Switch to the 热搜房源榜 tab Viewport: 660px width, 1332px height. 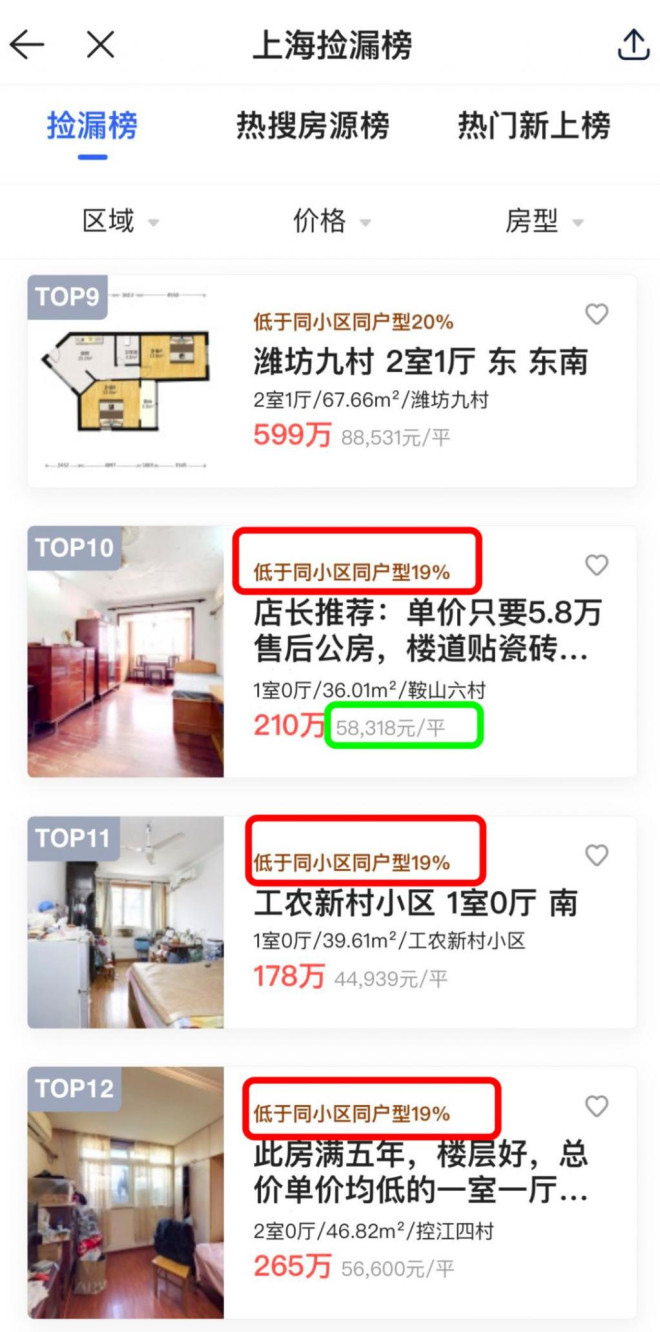312,127
